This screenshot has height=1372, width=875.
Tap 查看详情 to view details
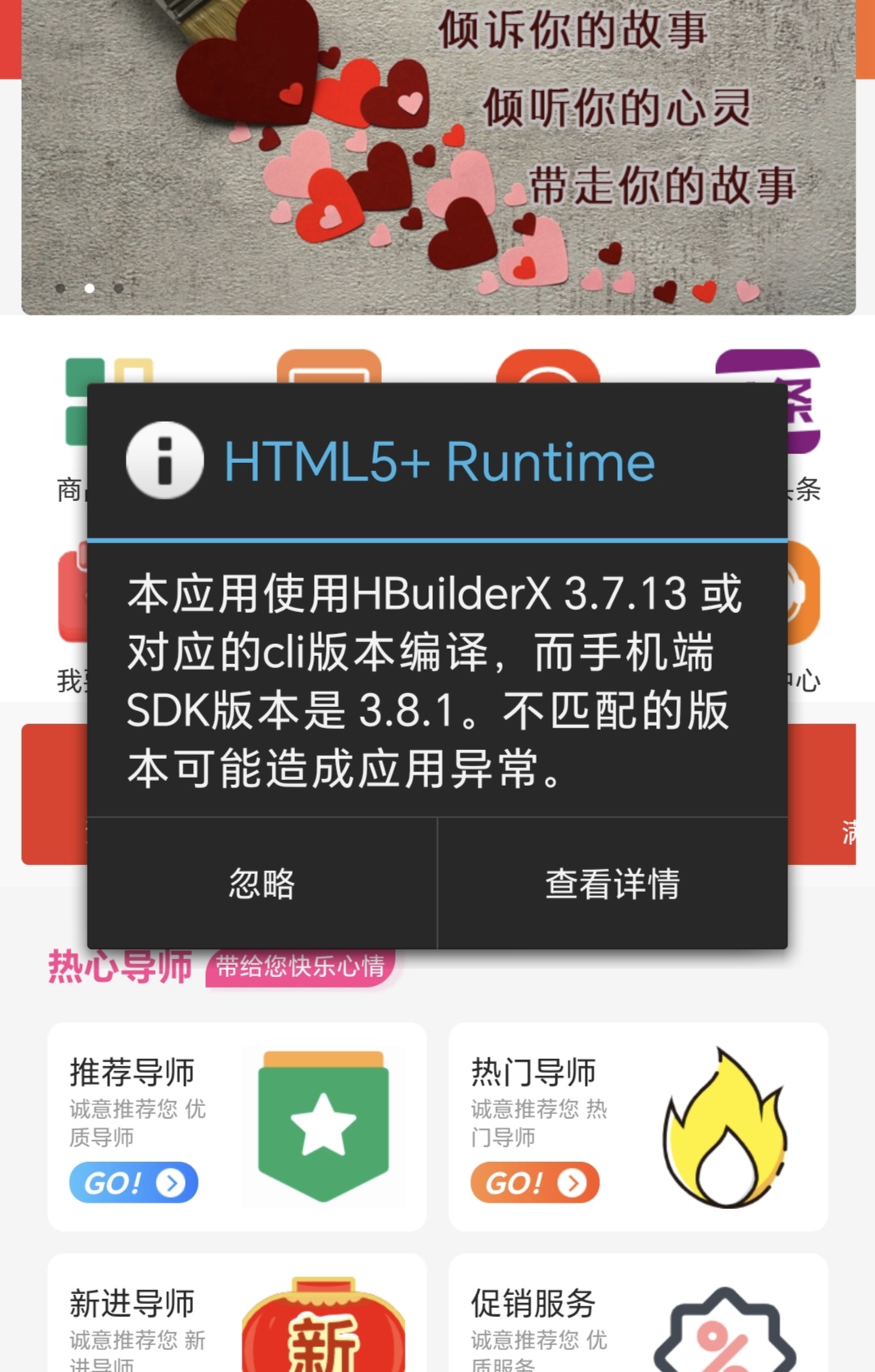pyautogui.click(x=612, y=883)
